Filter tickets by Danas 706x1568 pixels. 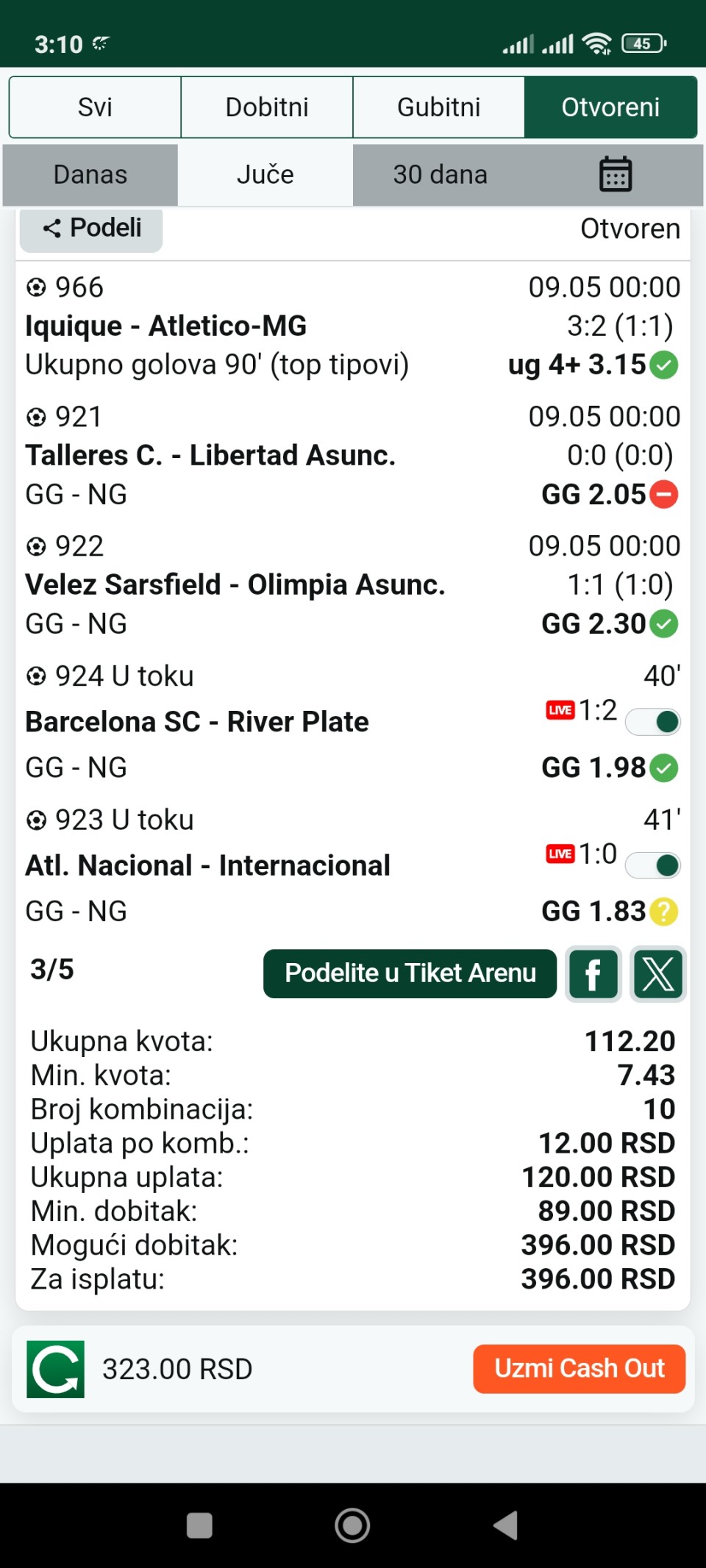90,175
